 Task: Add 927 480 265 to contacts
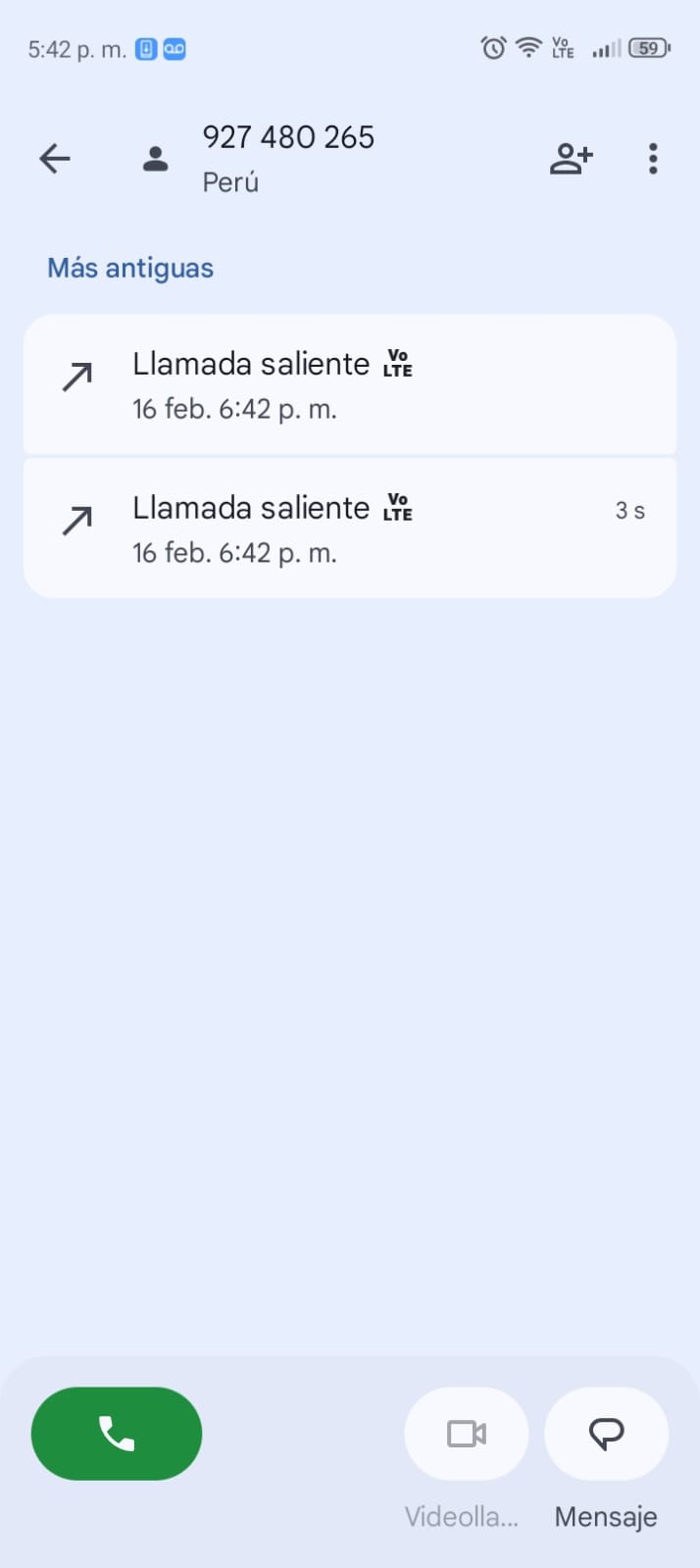click(x=571, y=158)
